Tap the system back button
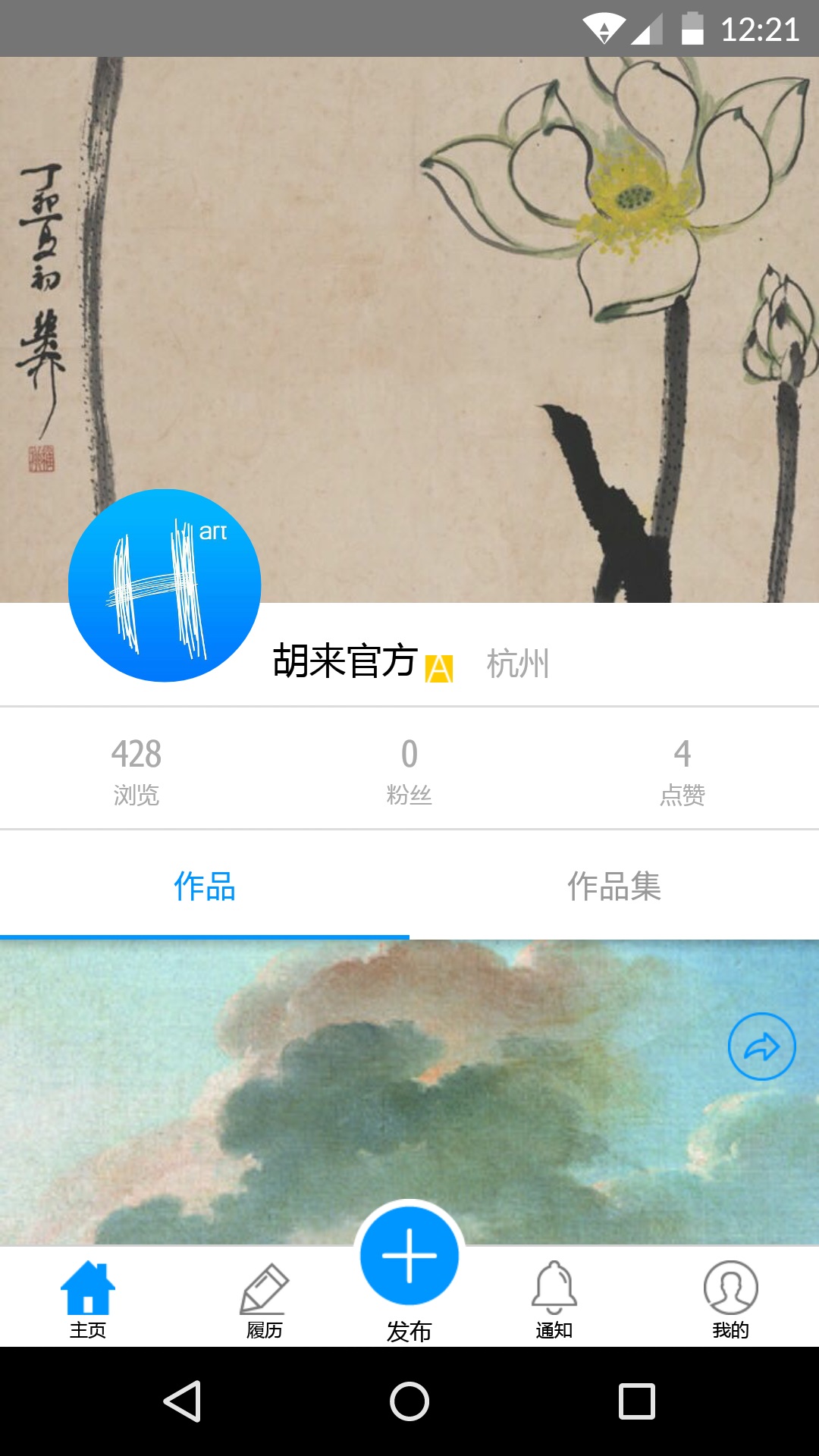The width and height of the screenshot is (819, 1456). pos(182,1401)
